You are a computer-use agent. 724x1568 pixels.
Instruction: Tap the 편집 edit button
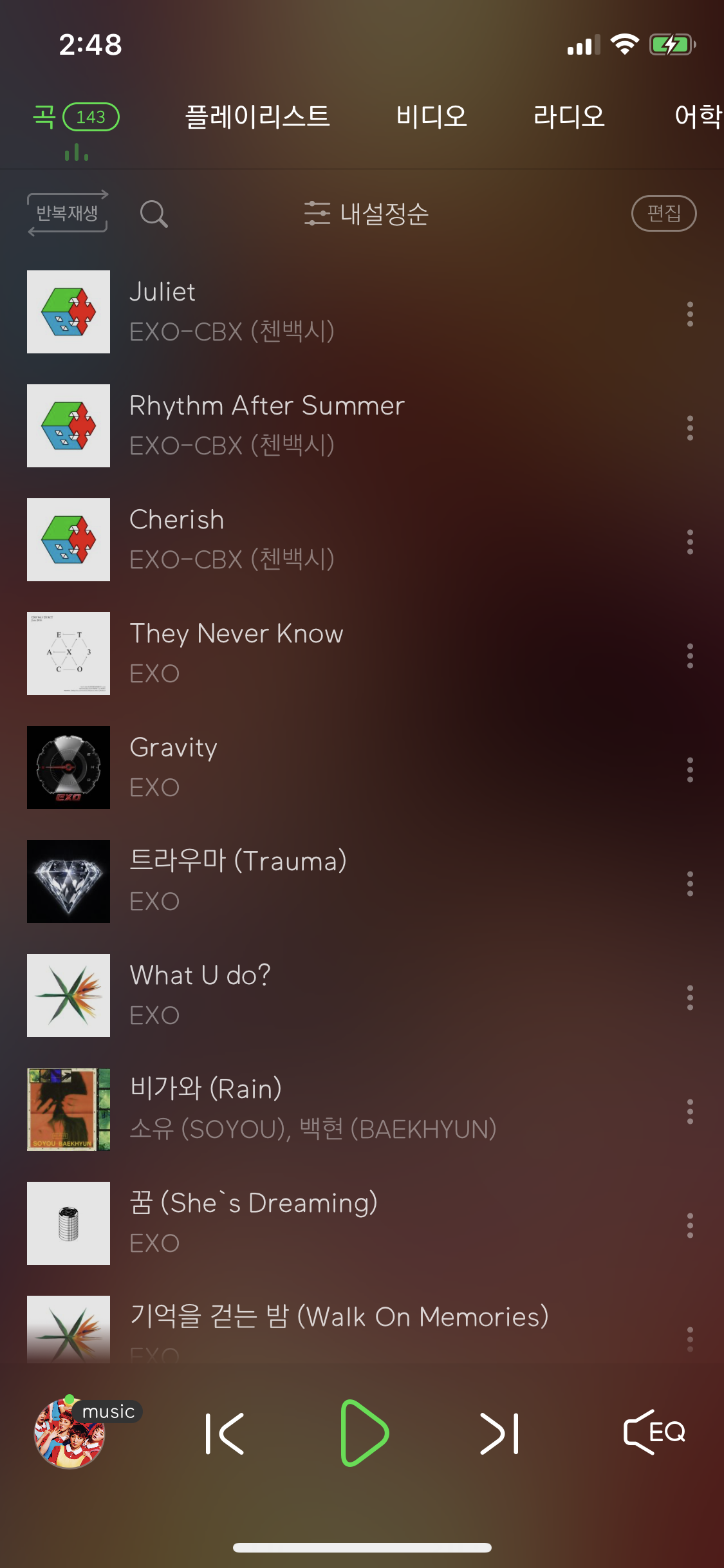[664, 213]
